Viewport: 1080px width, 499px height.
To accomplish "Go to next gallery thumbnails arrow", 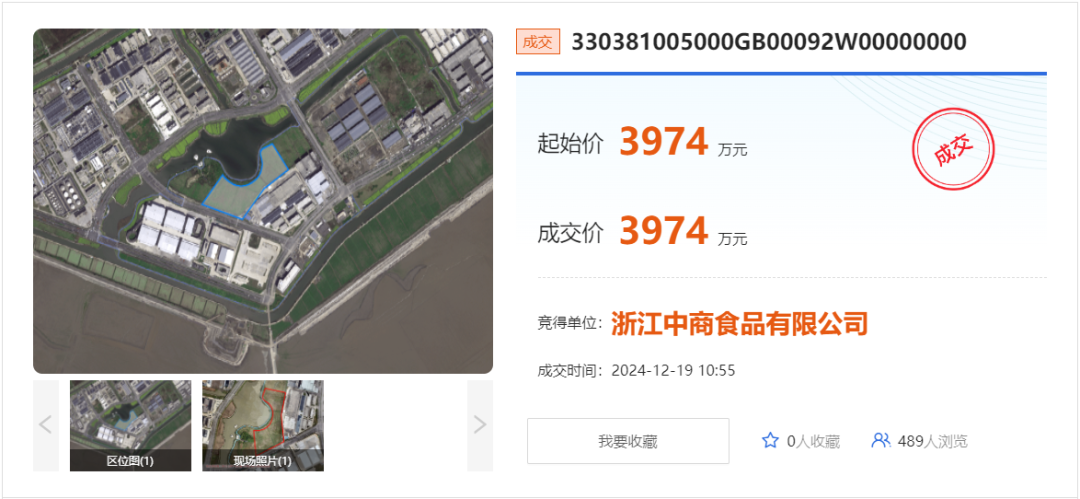I will (x=480, y=425).
